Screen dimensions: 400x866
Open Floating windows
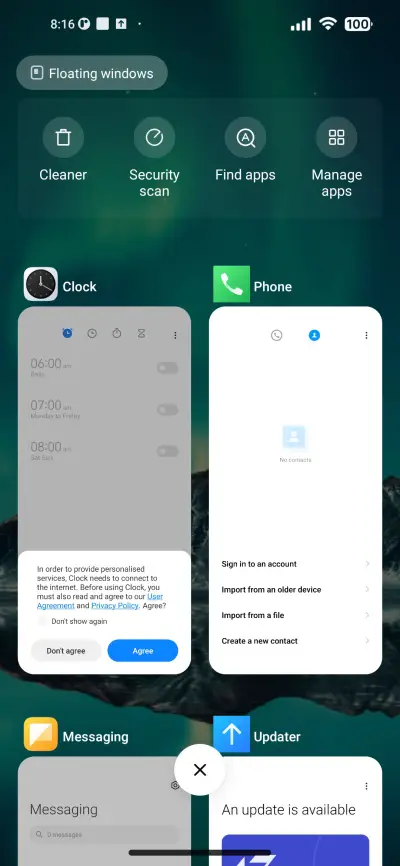(x=92, y=73)
